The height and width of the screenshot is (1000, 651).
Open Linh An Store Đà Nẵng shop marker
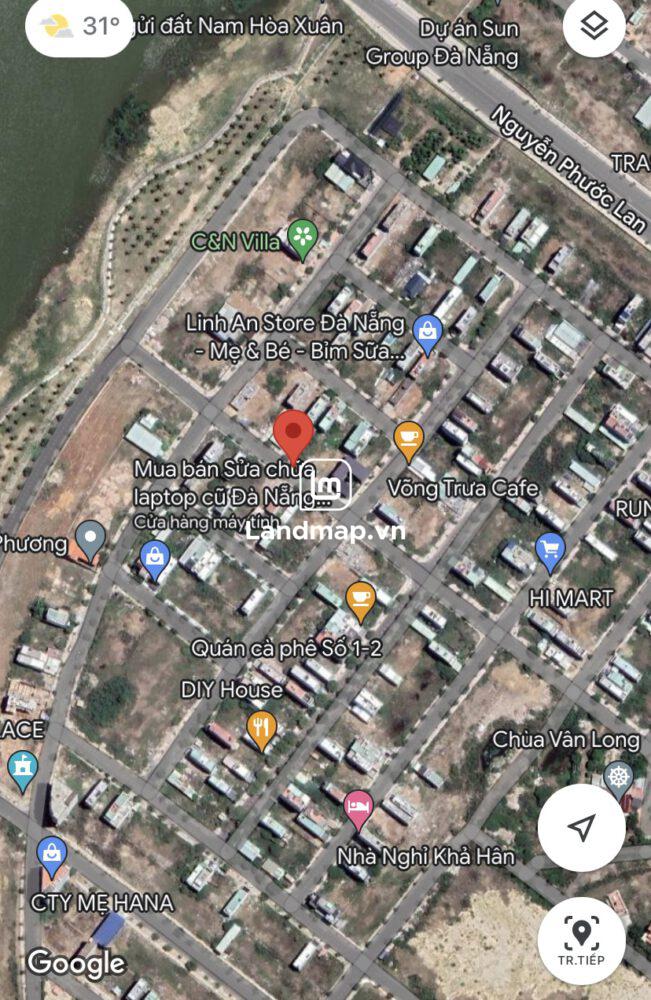(x=428, y=333)
